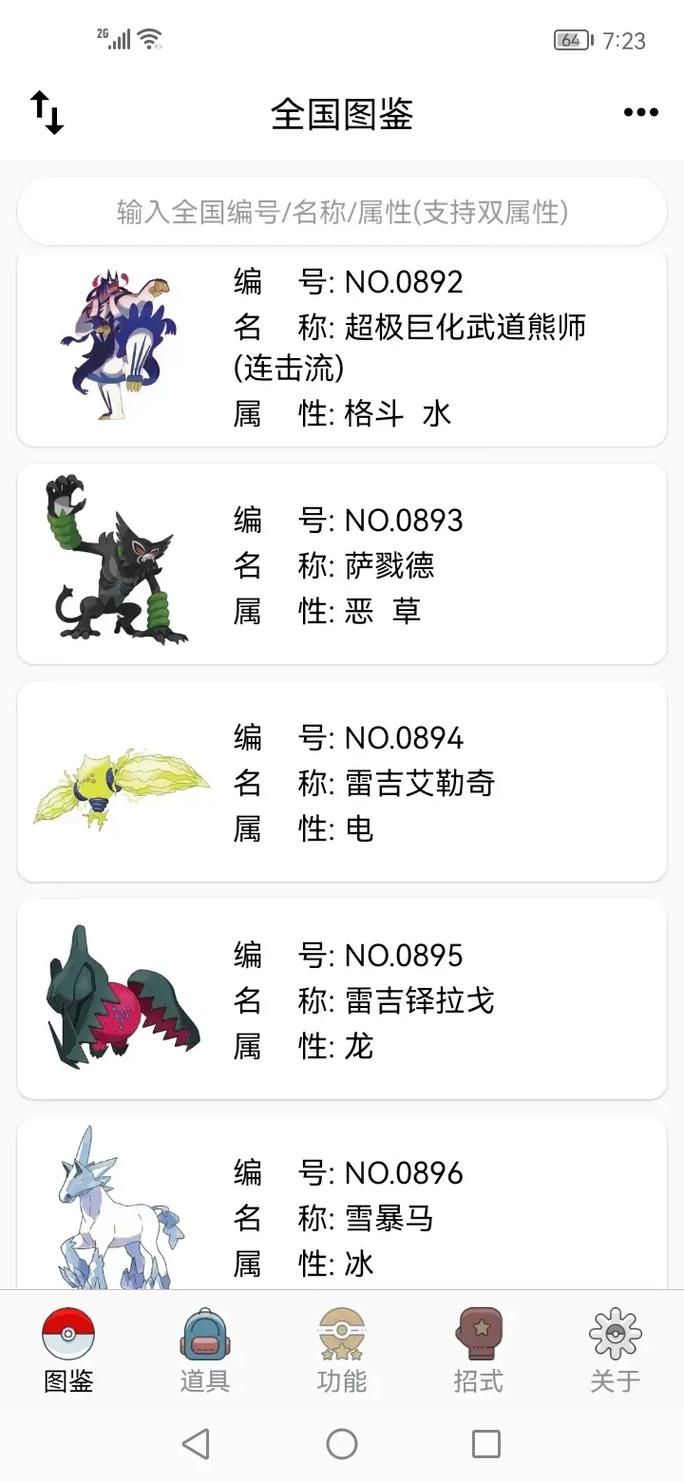The width and height of the screenshot is (684, 1482).
Task: Go to the 功能 tab
Action: [x=342, y=1350]
